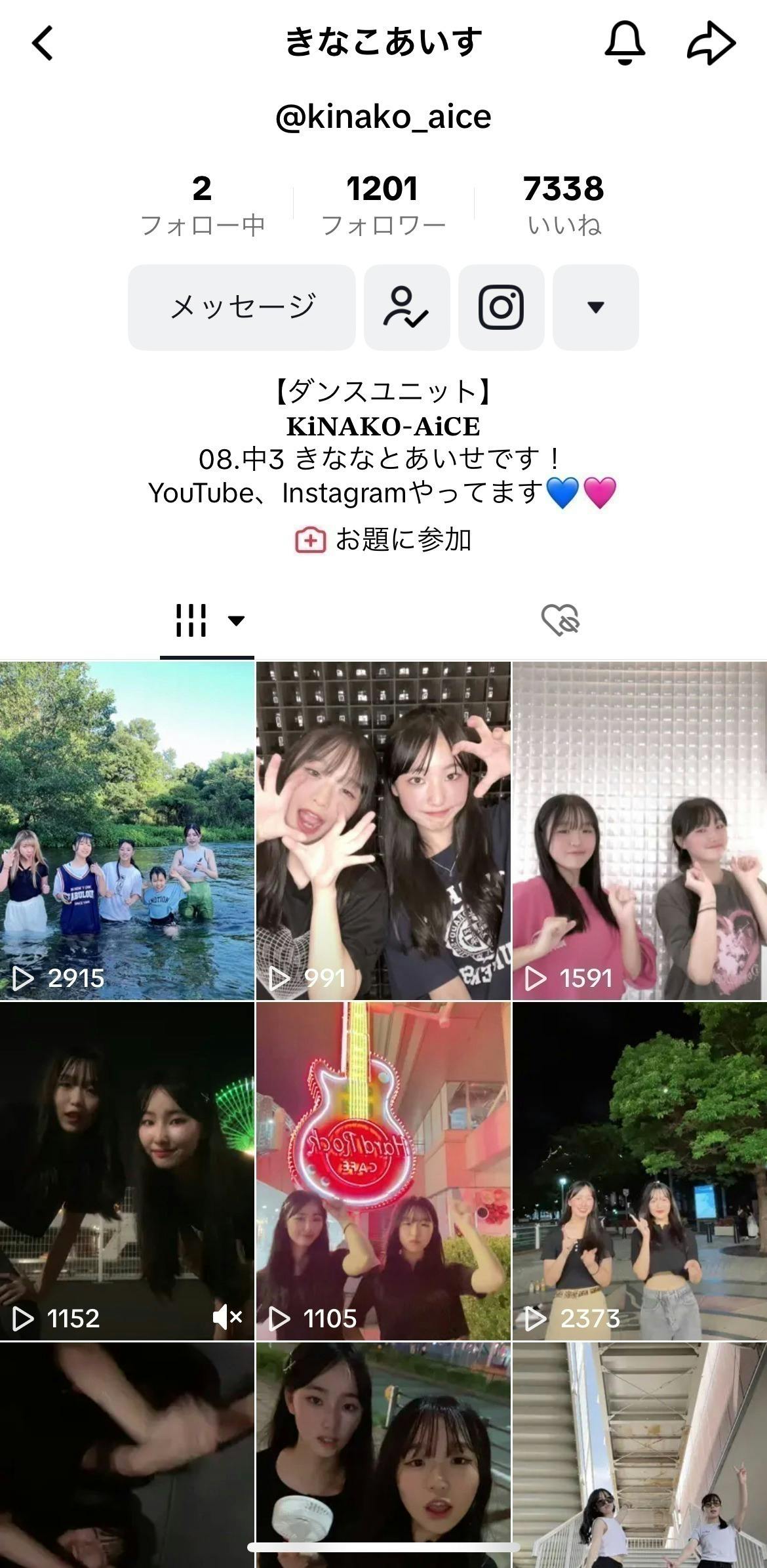
Task: Play the video with 1591 views
Action: 639,830
